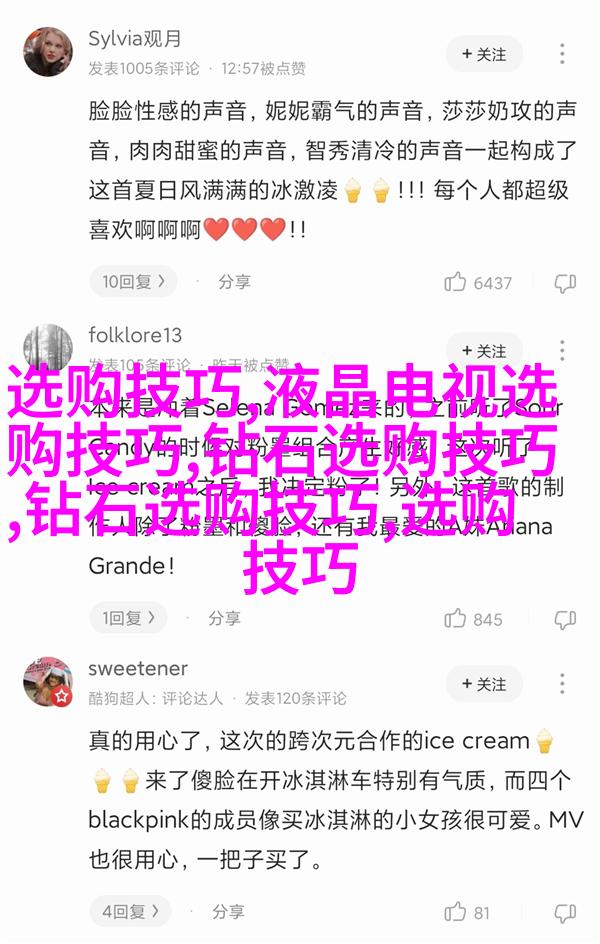Open overflow menu on folklore13's comment

(563, 352)
